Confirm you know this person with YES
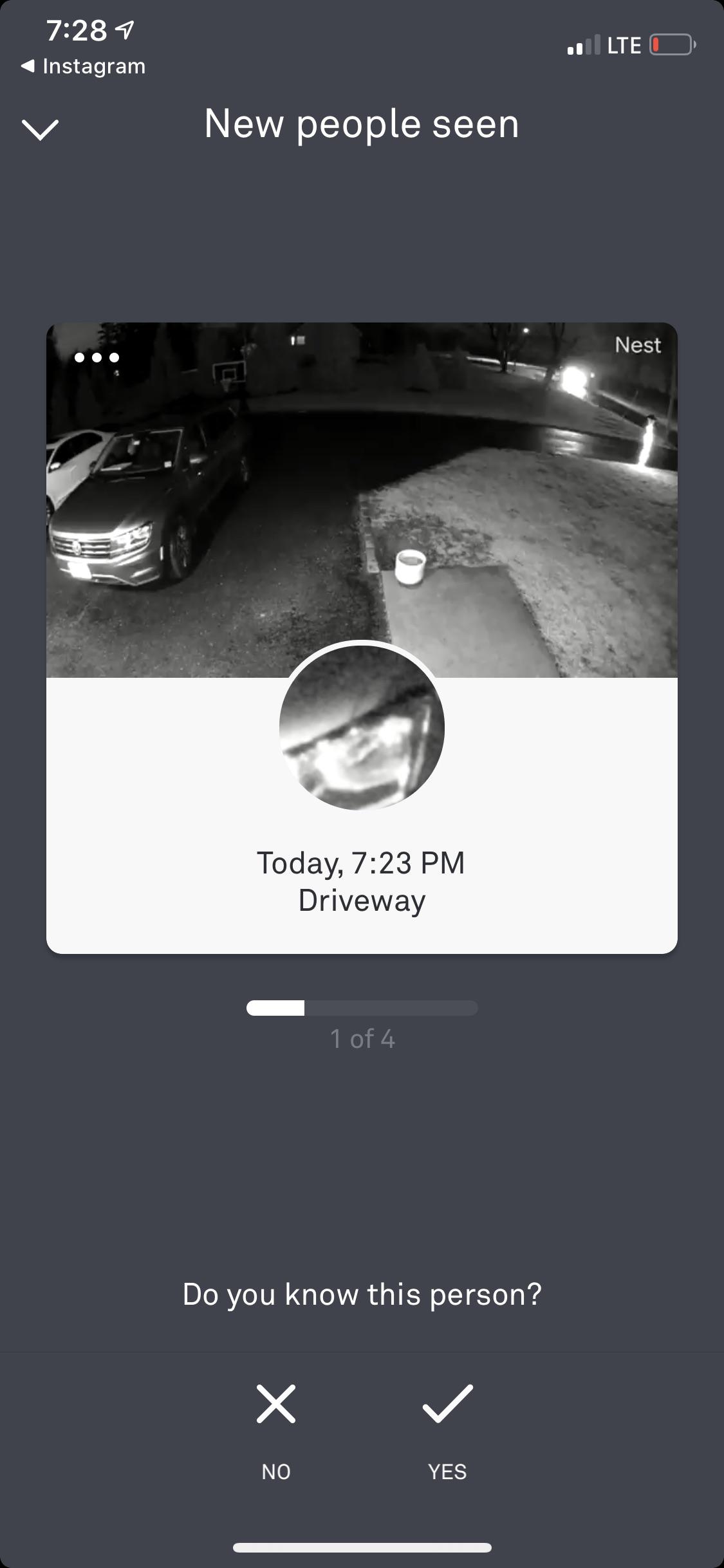This screenshot has width=724, height=1568. [x=447, y=1471]
